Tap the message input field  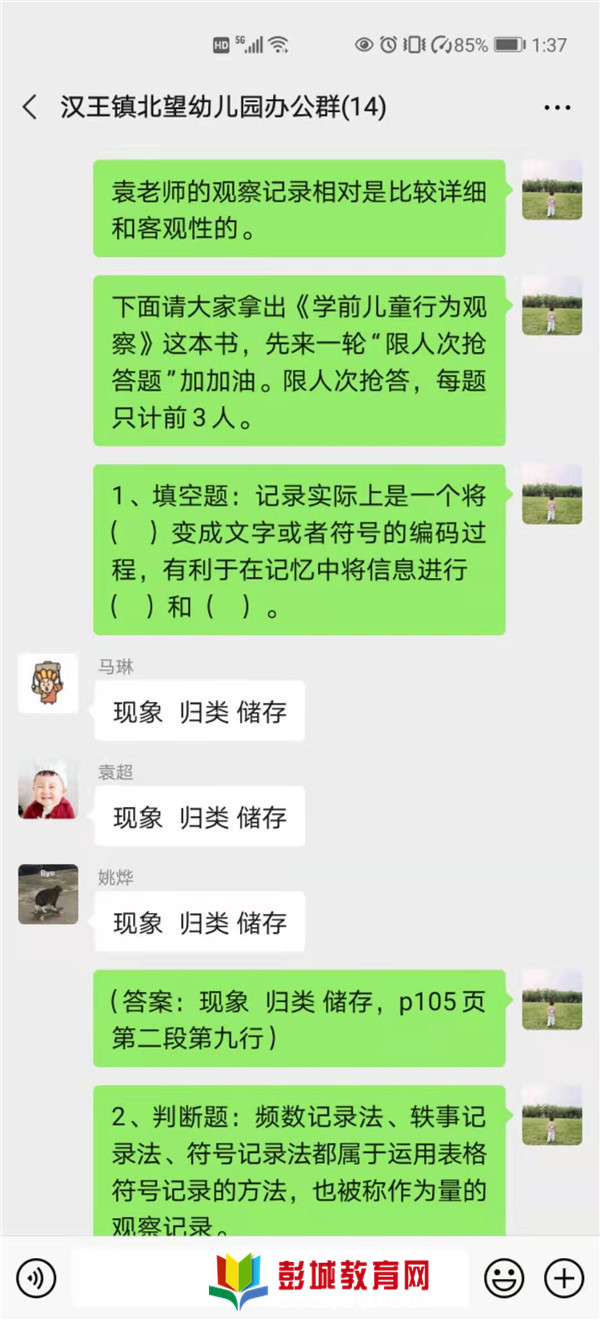click(x=270, y=1278)
